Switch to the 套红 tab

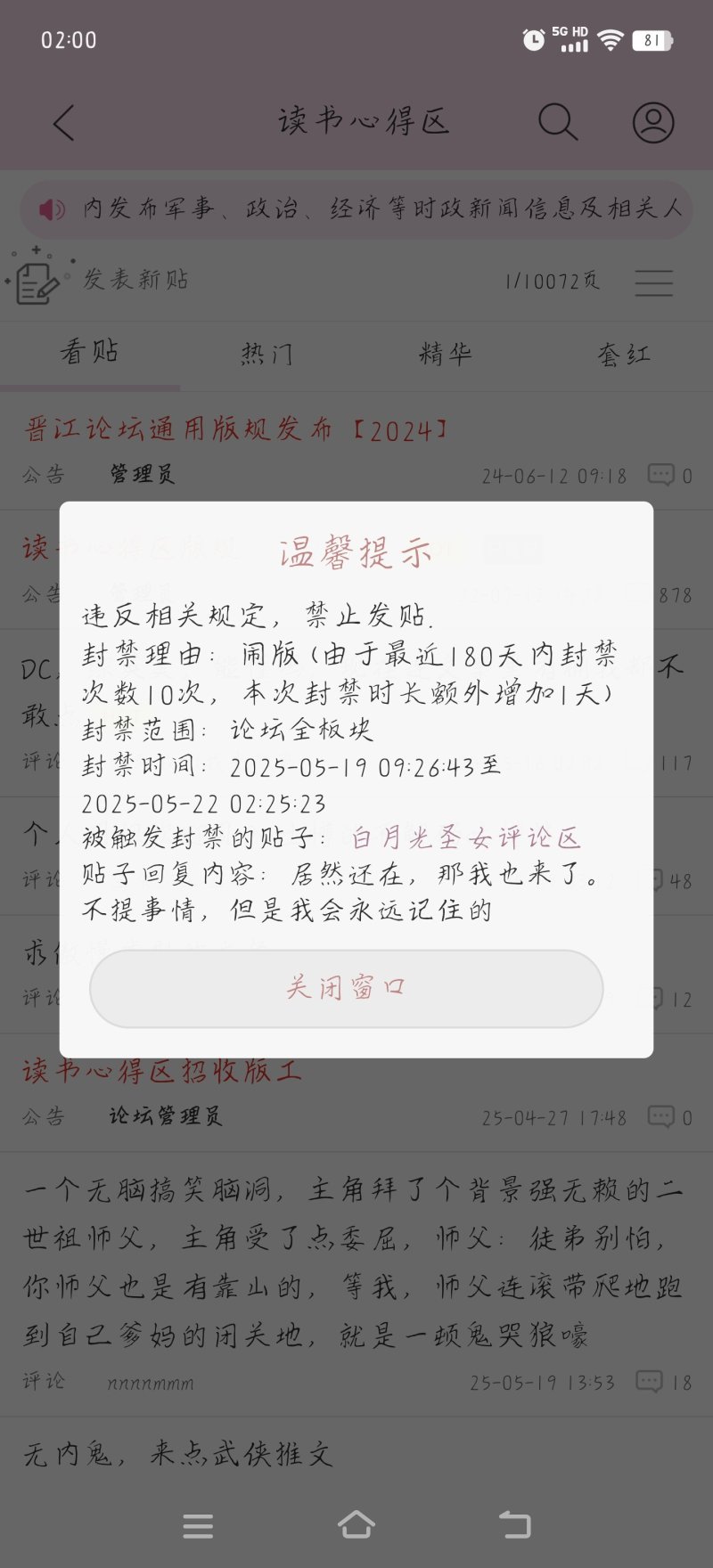click(x=624, y=354)
